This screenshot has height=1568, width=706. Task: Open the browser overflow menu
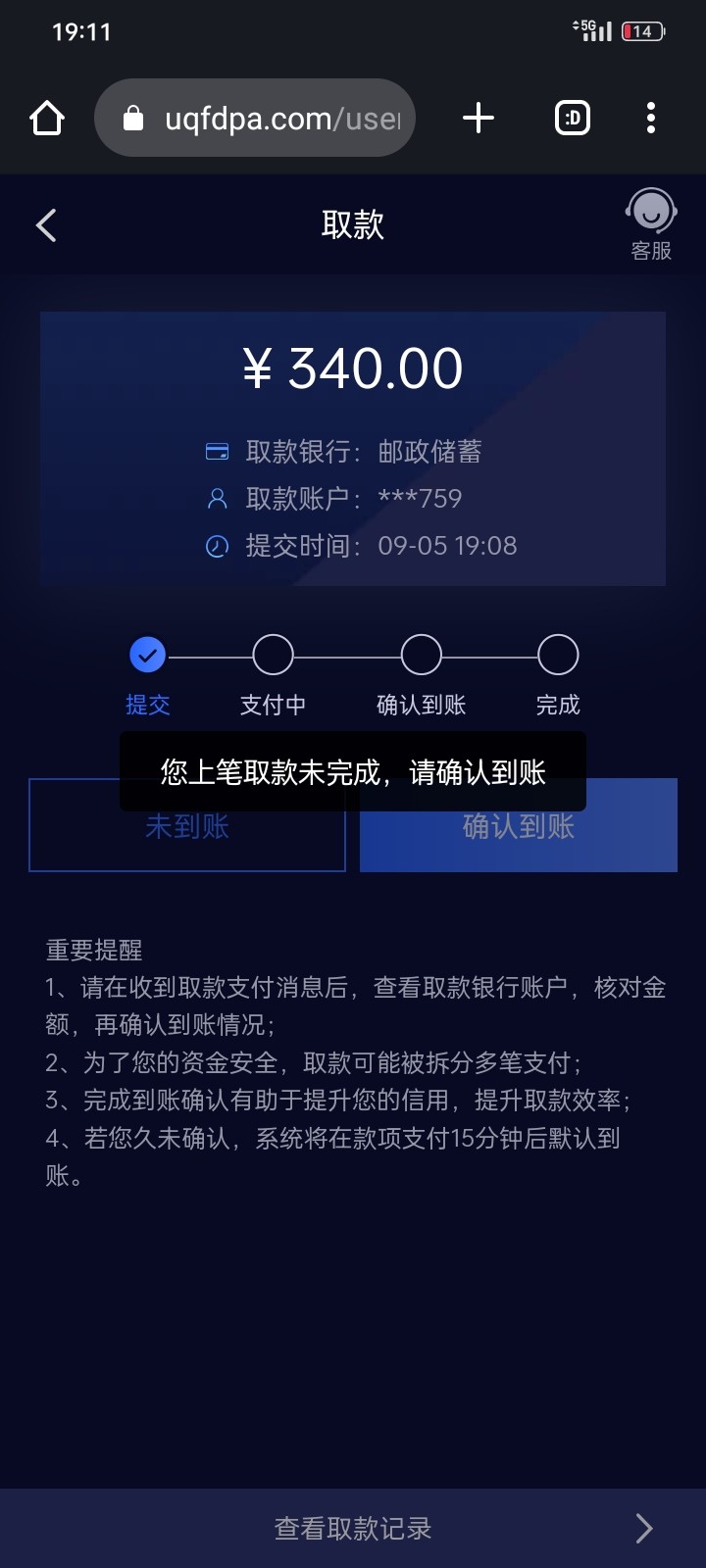[x=650, y=119]
